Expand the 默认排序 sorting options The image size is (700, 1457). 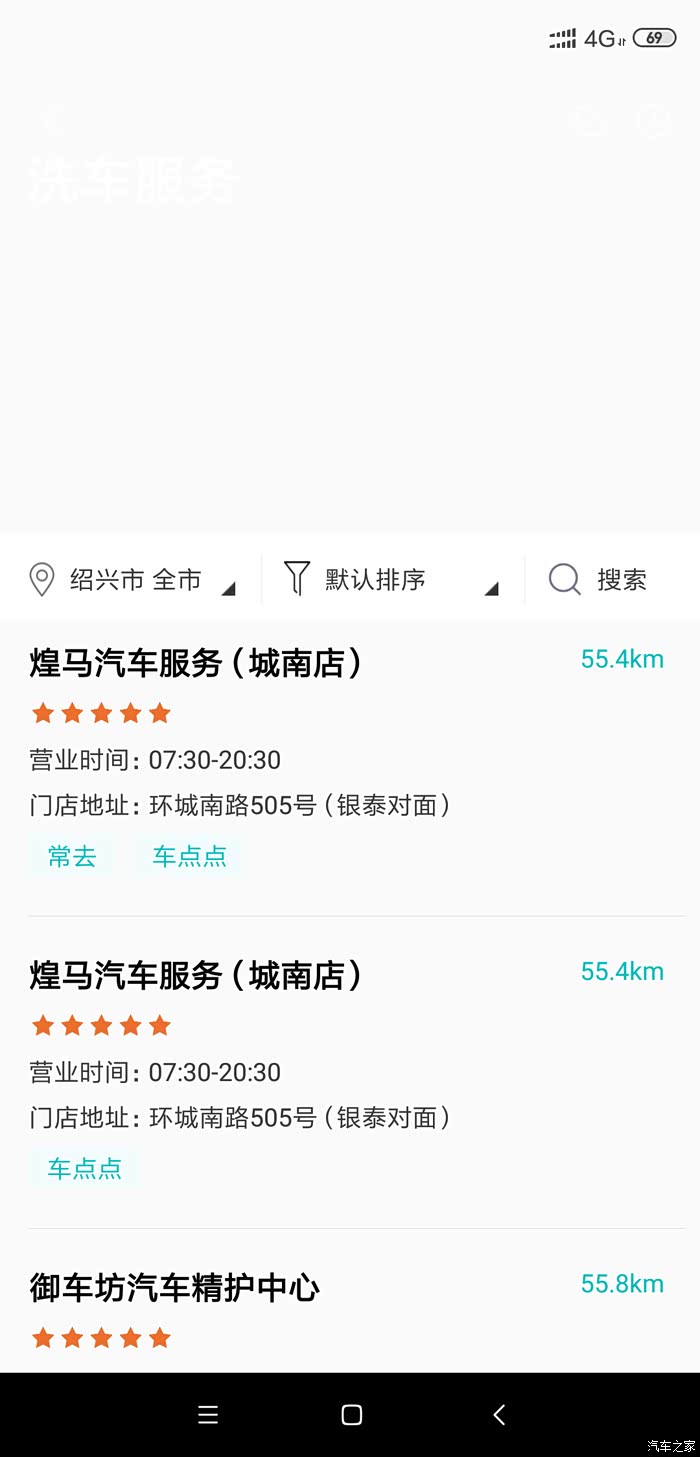[390, 580]
